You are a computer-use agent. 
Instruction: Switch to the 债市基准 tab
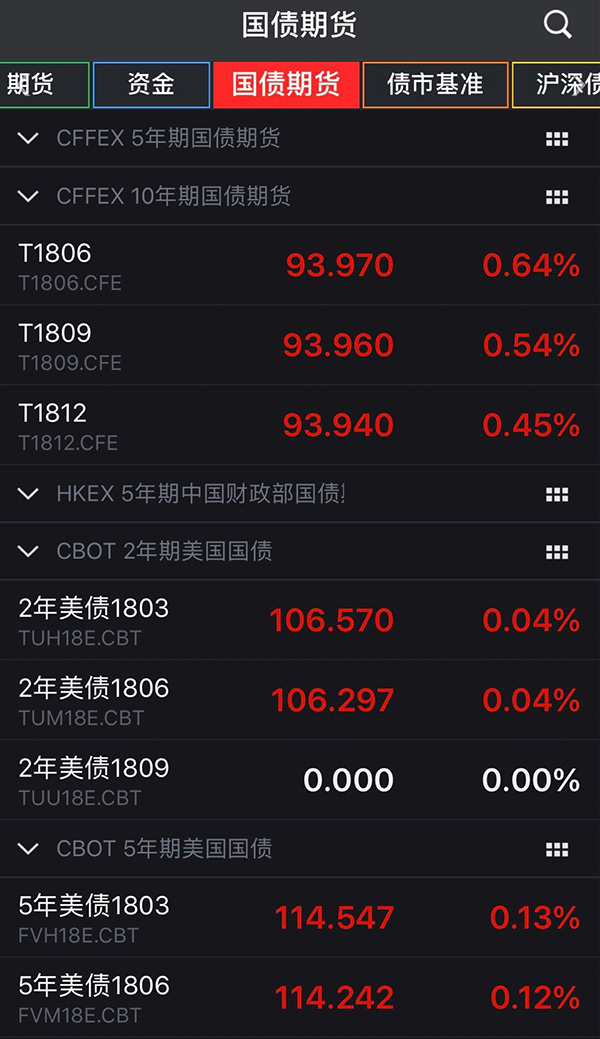pos(435,85)
